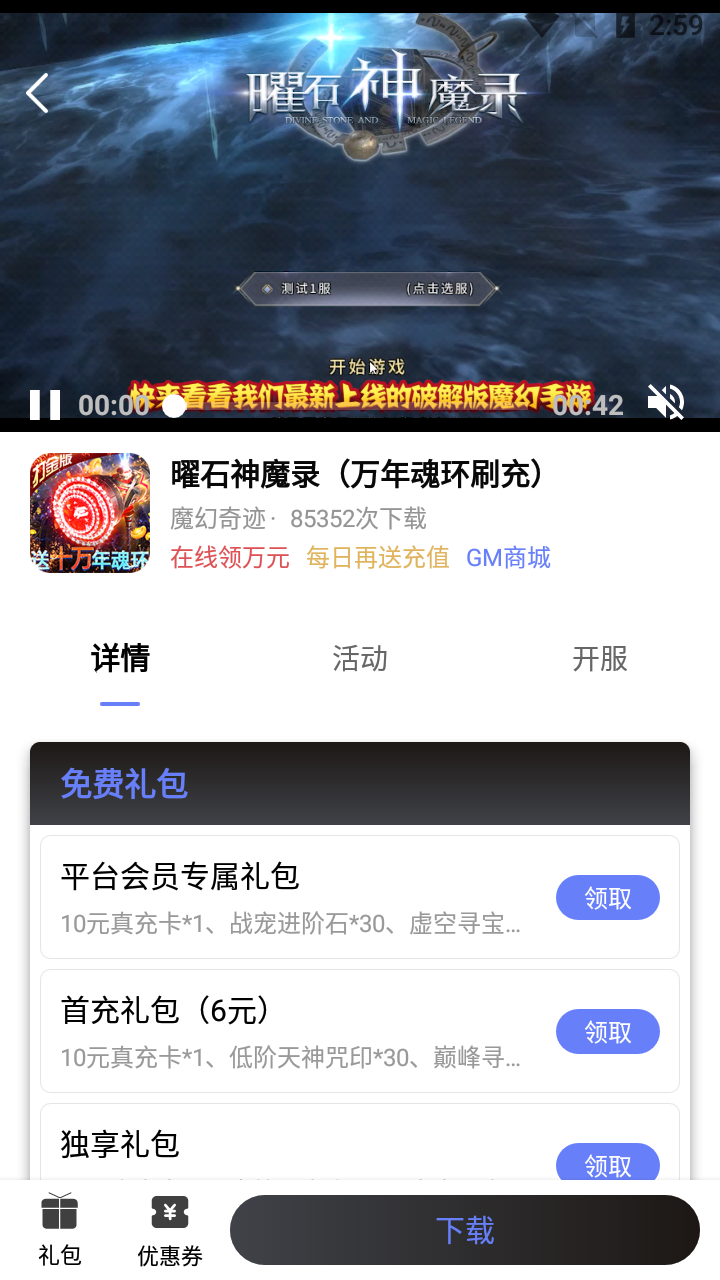Open 礼包 in the bottom bar

(x=60, y=1230)
